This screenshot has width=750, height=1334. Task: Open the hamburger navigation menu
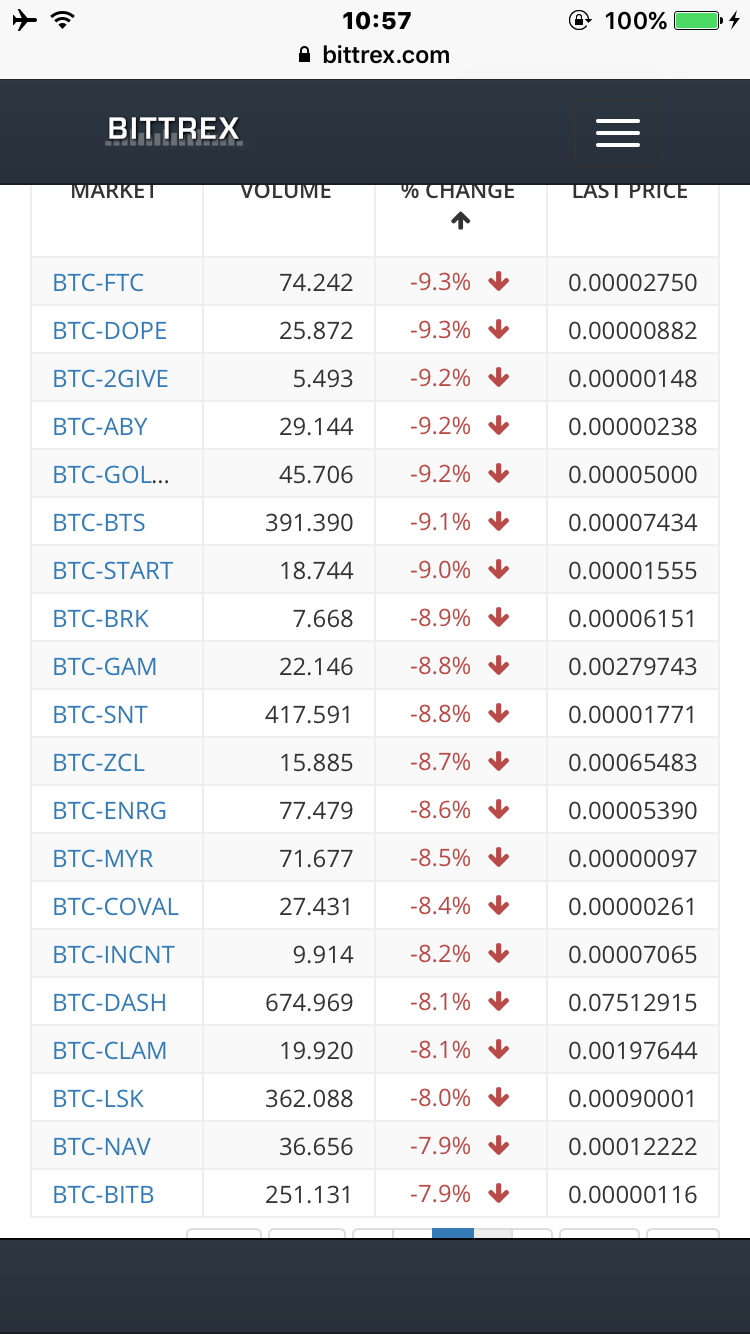tap(617, 132)
